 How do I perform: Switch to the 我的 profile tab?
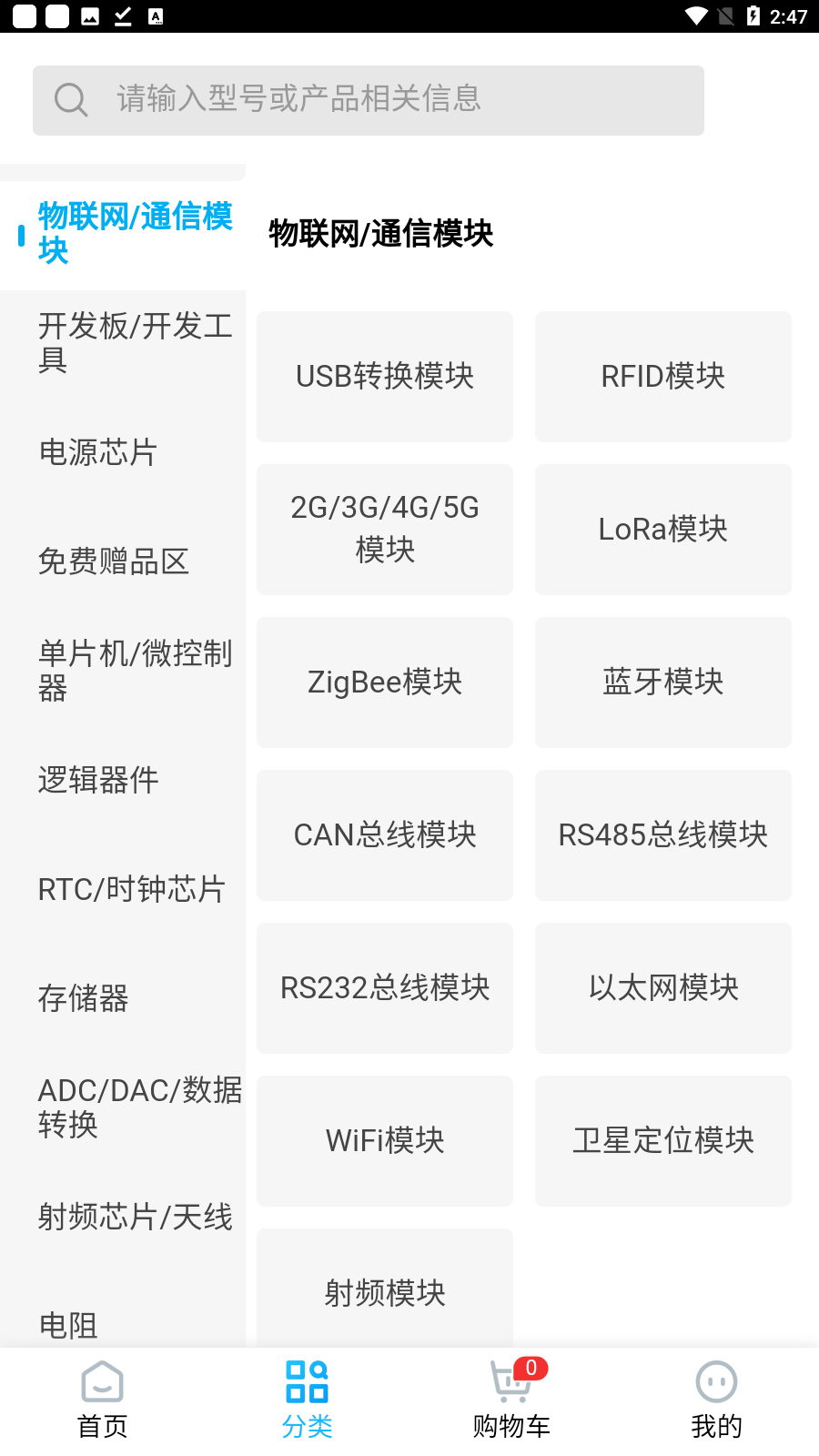[x=716, y=1401]
